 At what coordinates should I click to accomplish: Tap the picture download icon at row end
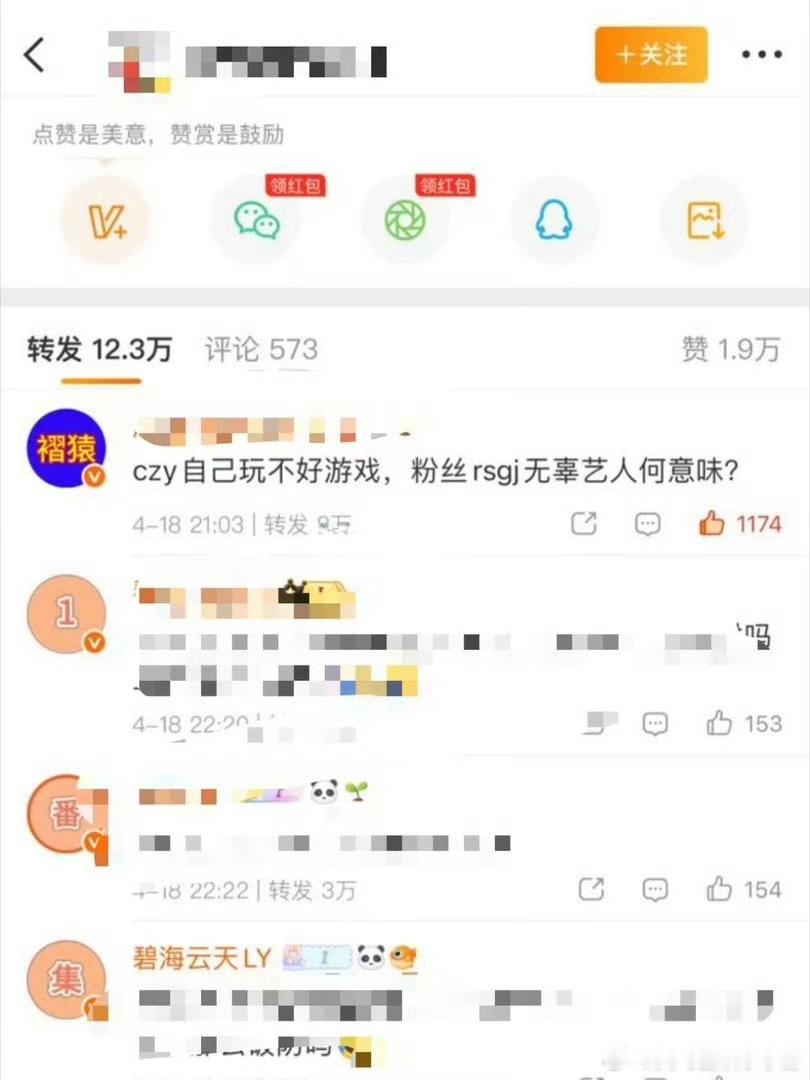pyautogui.click(x=703, y=220)
